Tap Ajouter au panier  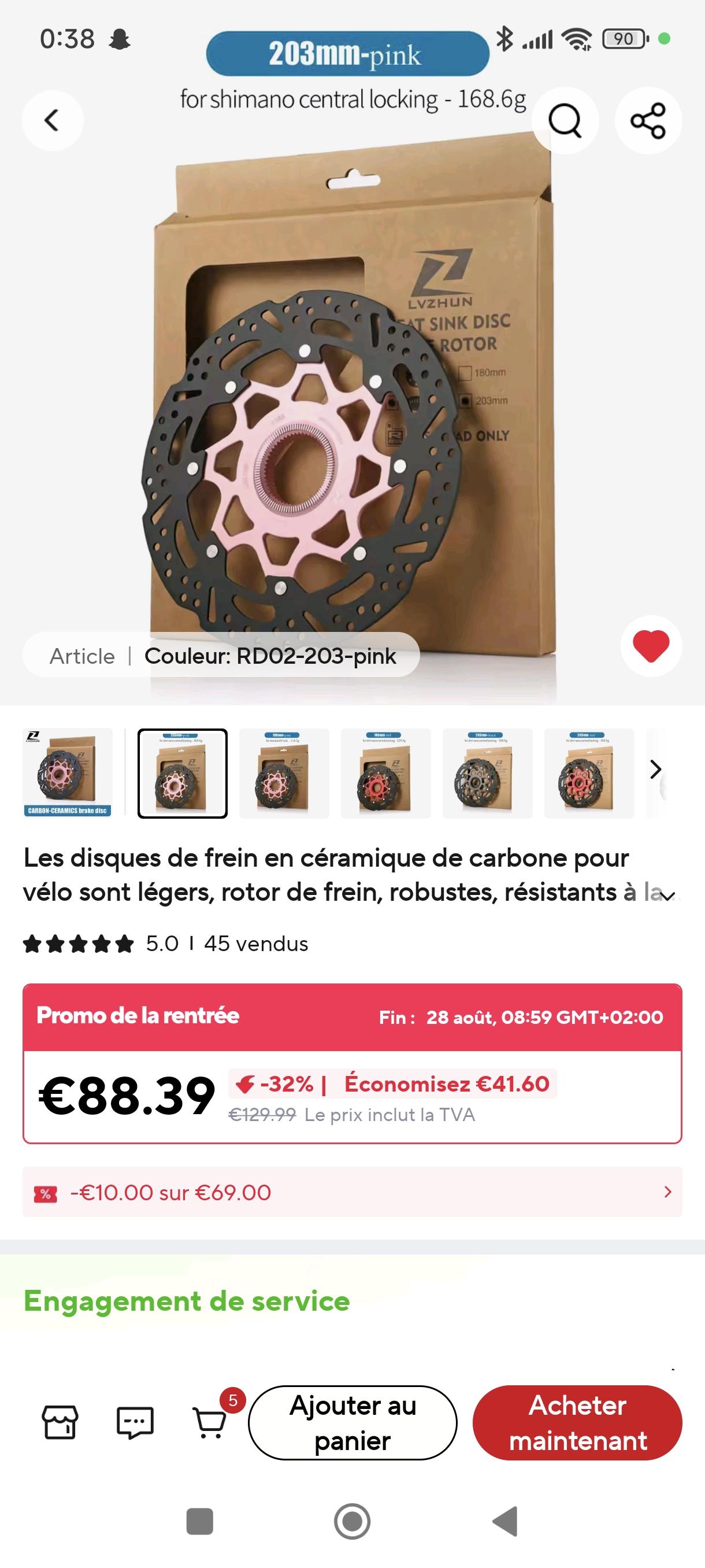tap(352, 1422)
